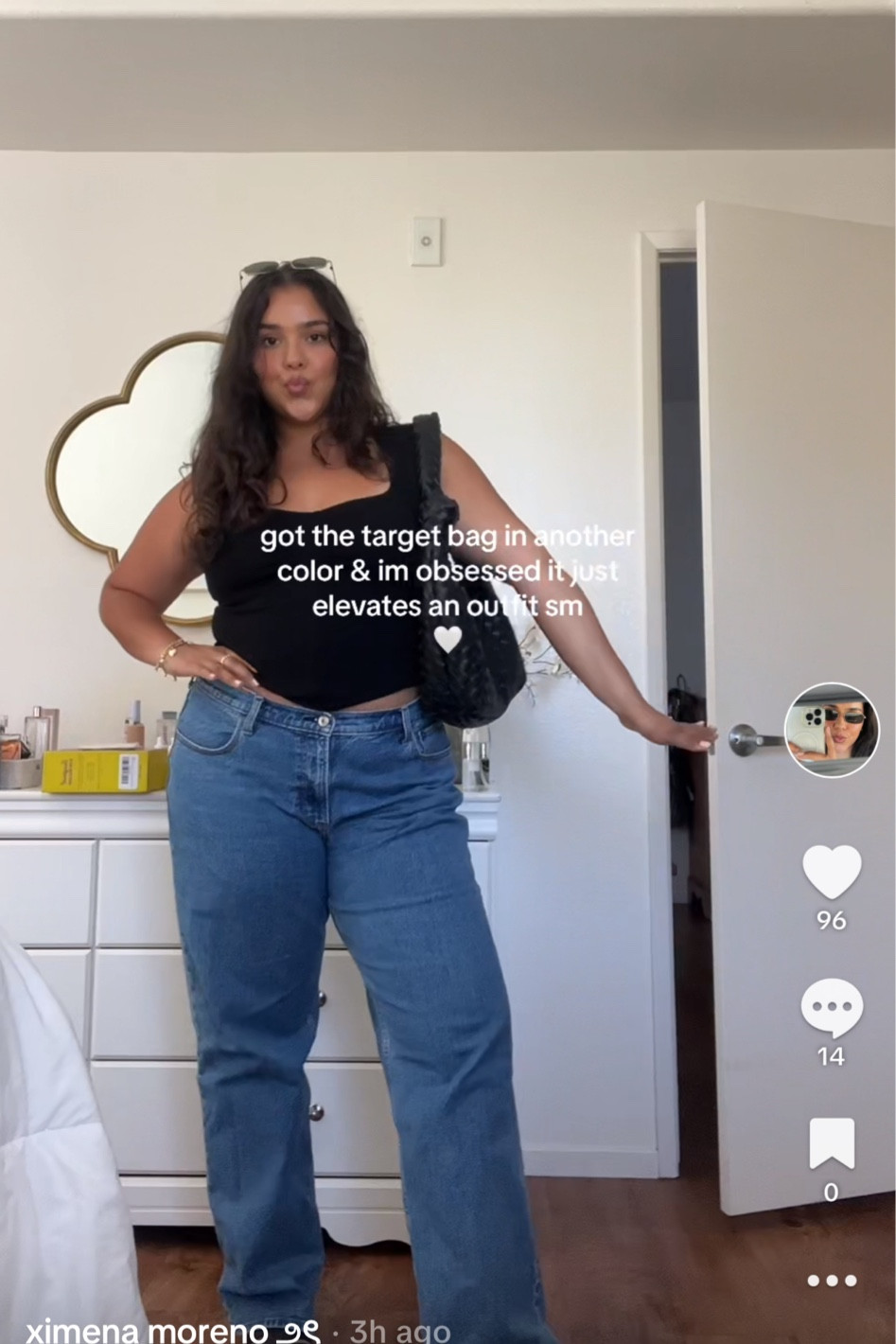Open the three-dot more options menu
The image size is (896, 1344).
pos(832,1281)
